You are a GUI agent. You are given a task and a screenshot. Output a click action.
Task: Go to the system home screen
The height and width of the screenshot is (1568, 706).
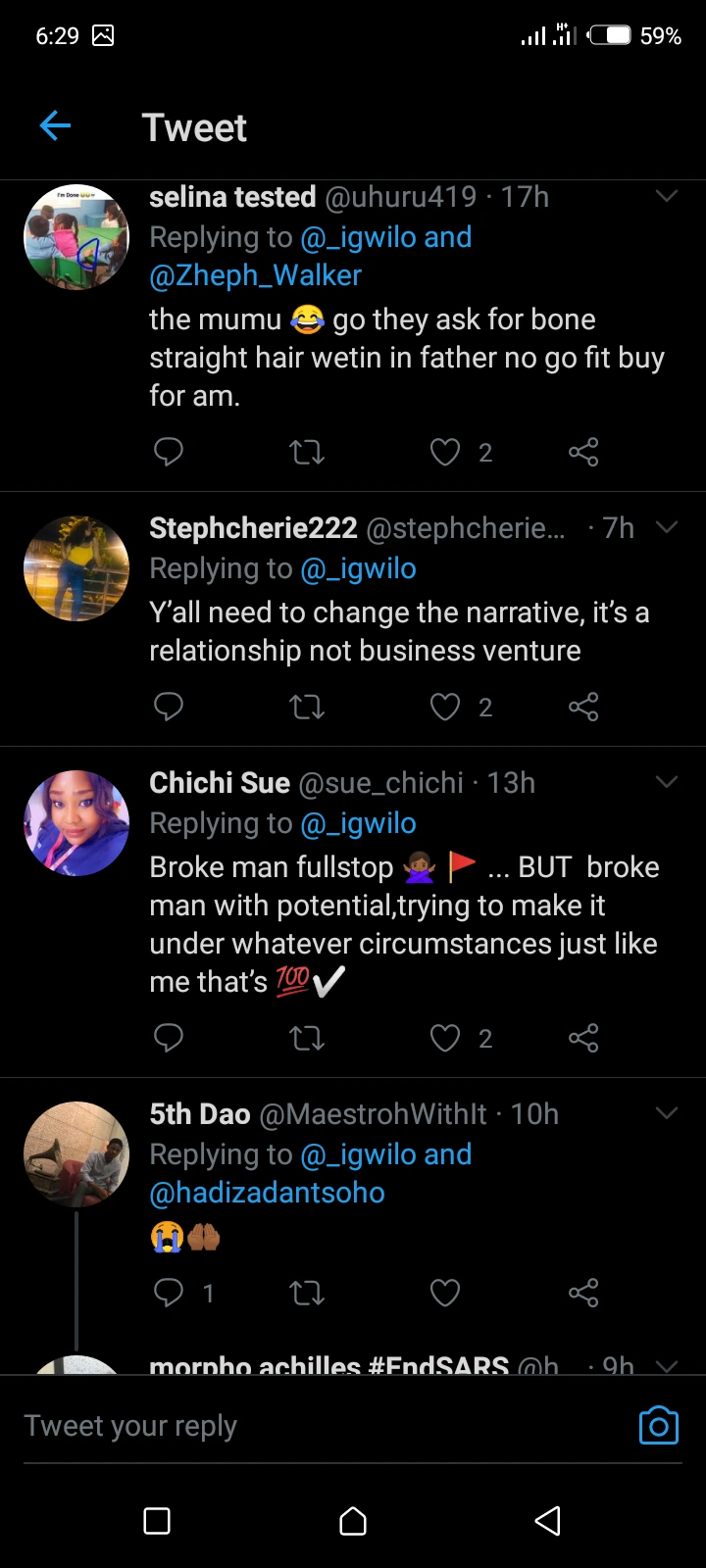point(353,1521)
